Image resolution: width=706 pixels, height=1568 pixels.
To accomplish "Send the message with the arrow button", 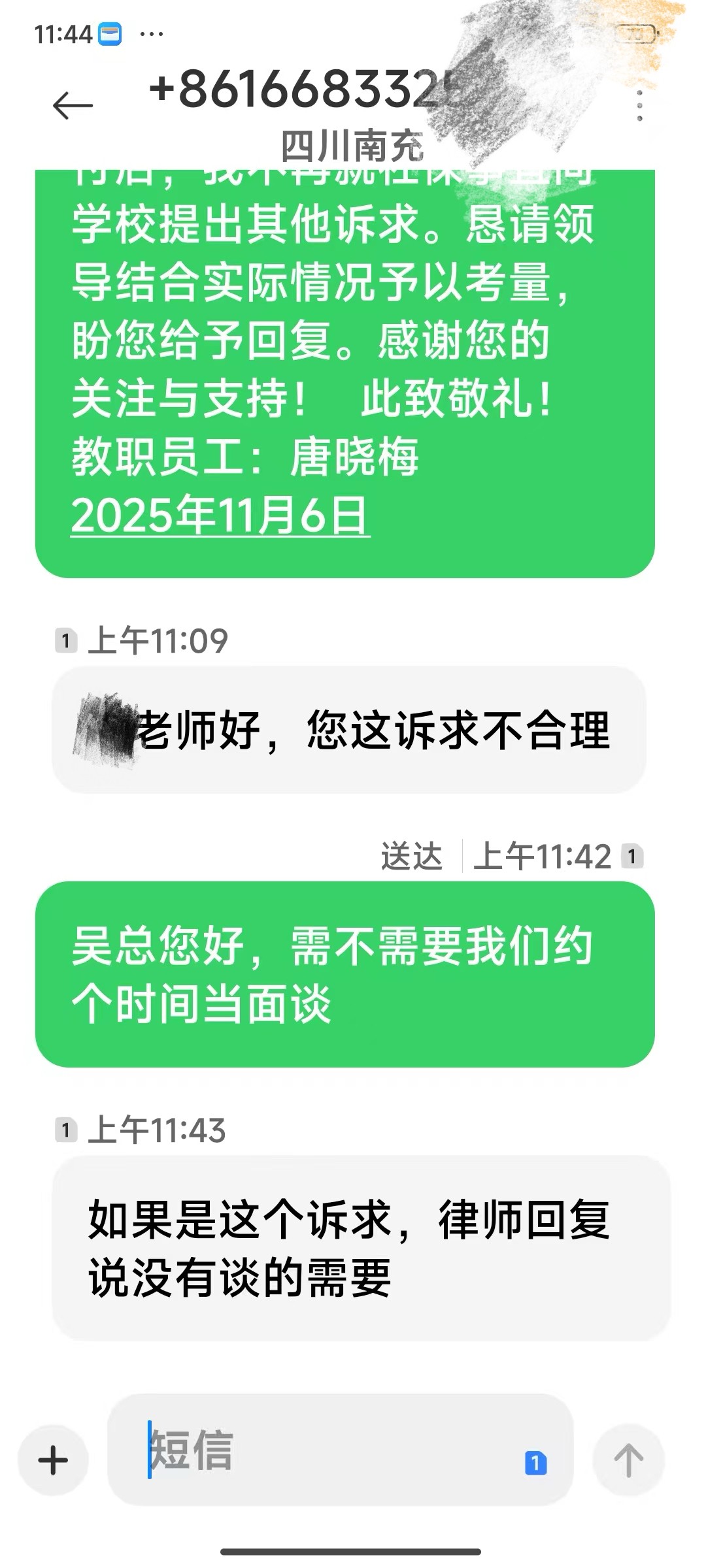I will (628, 1460).
